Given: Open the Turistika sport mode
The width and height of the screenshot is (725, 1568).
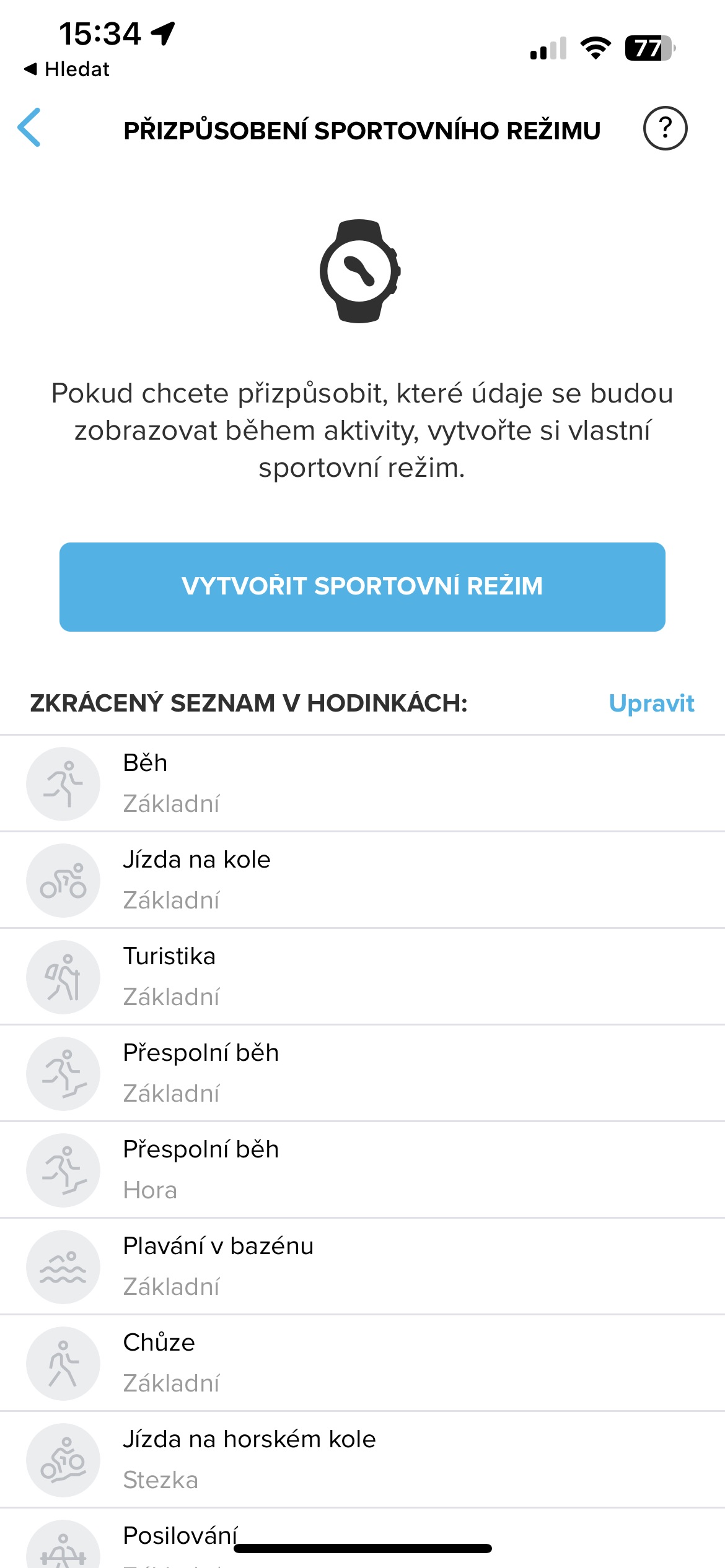Looking at the screenshot, I should [362, 977].
